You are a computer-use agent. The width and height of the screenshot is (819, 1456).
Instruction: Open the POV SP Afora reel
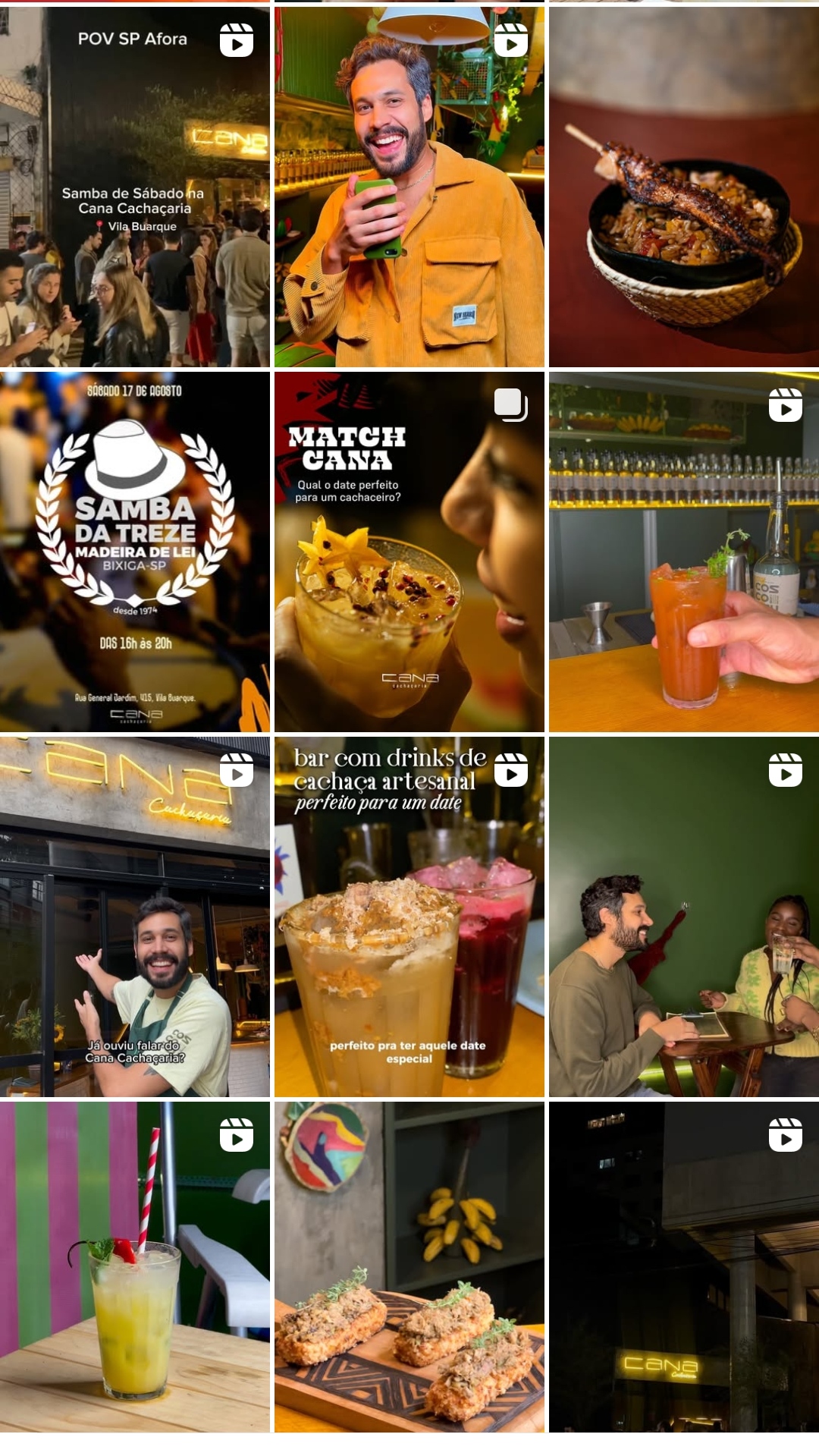coord(134,187)
